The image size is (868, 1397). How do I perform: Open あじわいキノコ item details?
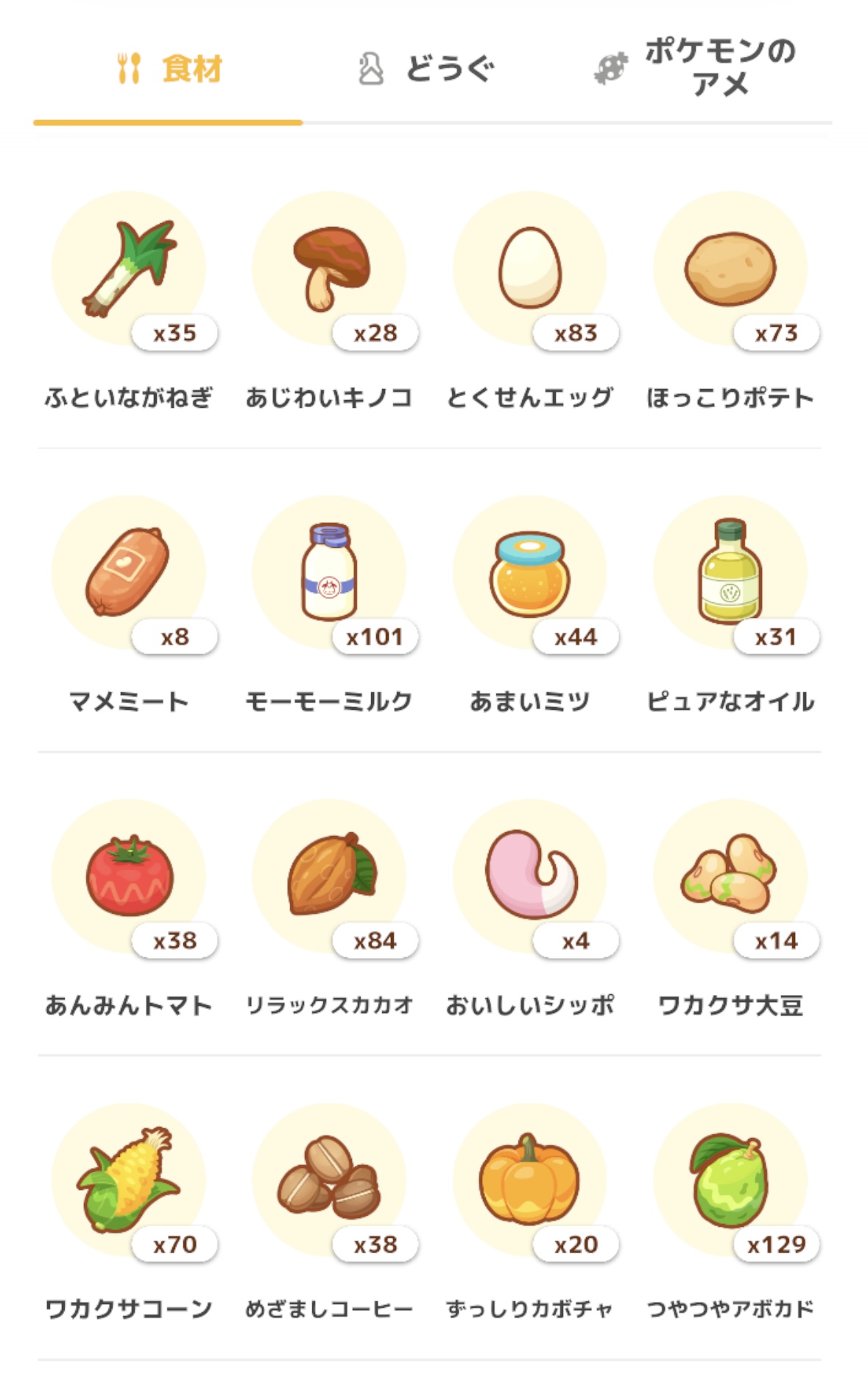(x=329, y=269)
